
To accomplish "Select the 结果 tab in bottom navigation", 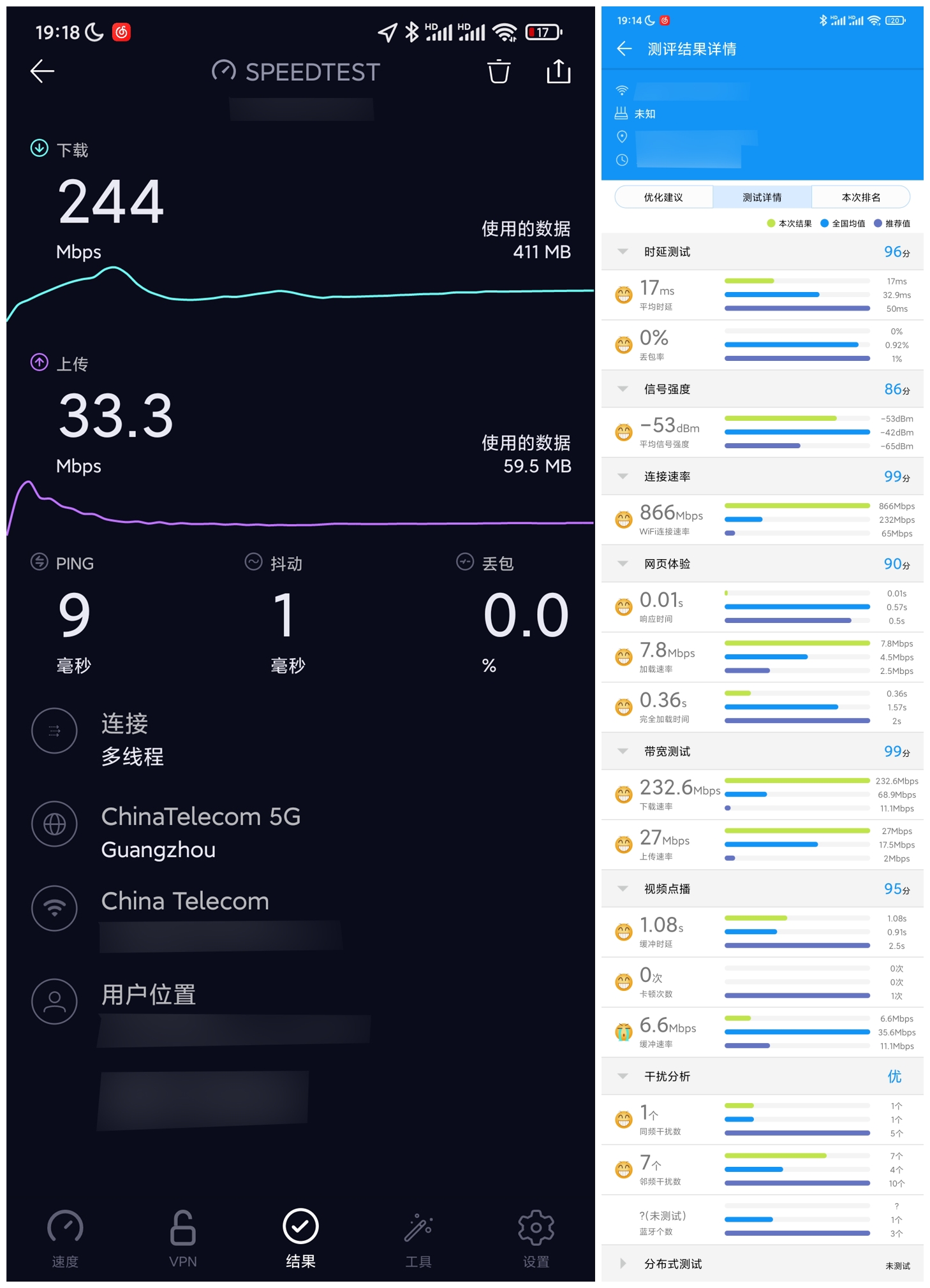I will (299, 1227).
